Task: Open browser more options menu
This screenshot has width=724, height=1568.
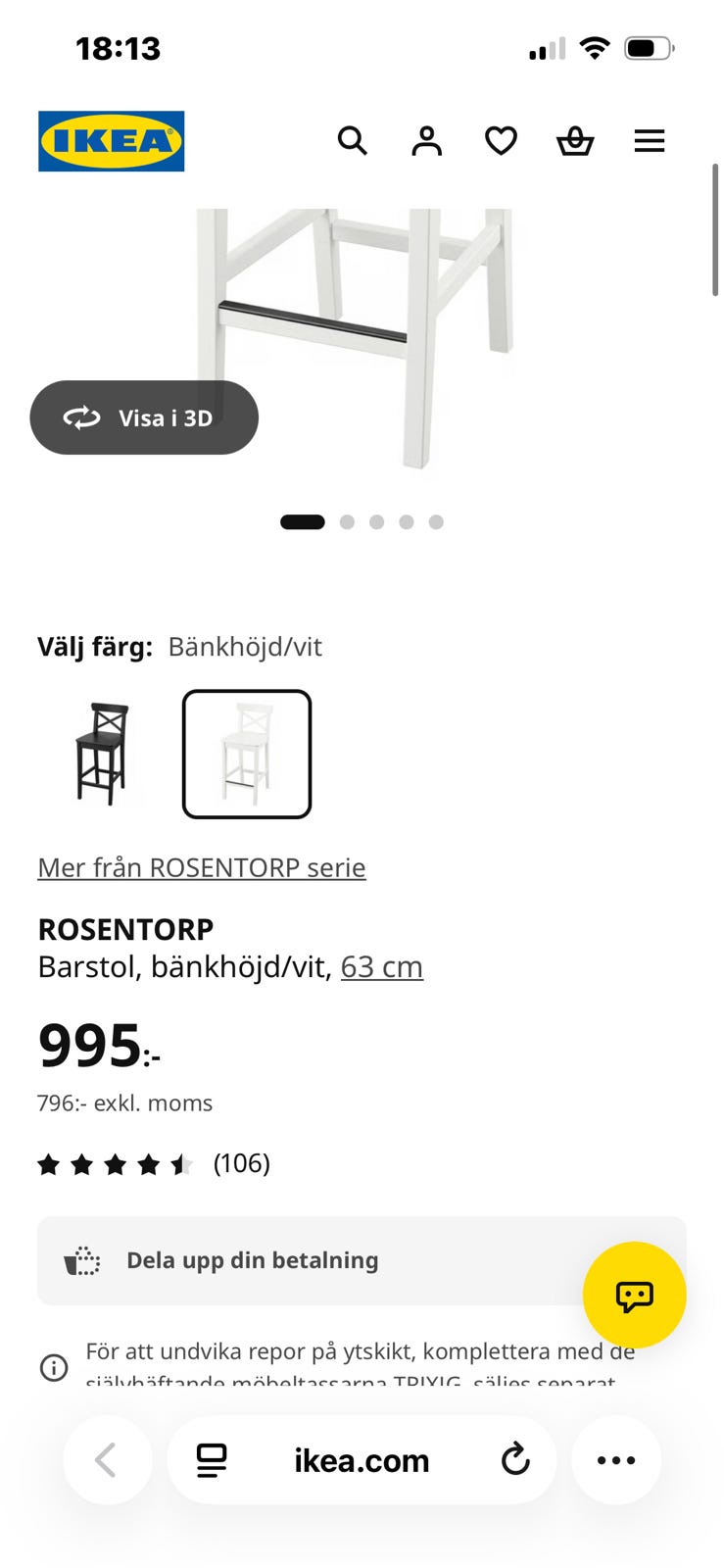Action: click(616, 1460)
